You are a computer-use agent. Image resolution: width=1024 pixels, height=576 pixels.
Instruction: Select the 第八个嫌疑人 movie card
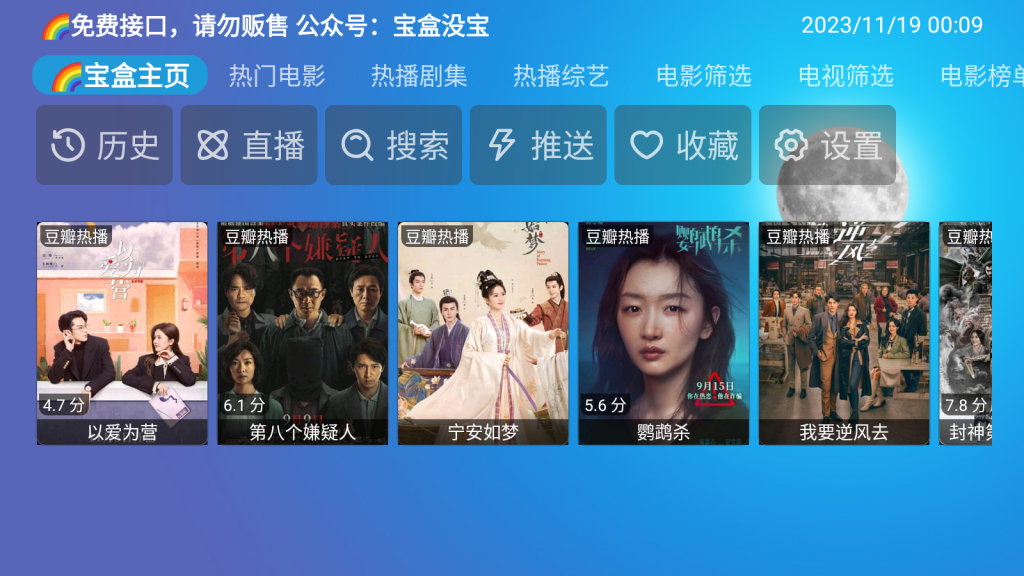click(303, 333)
